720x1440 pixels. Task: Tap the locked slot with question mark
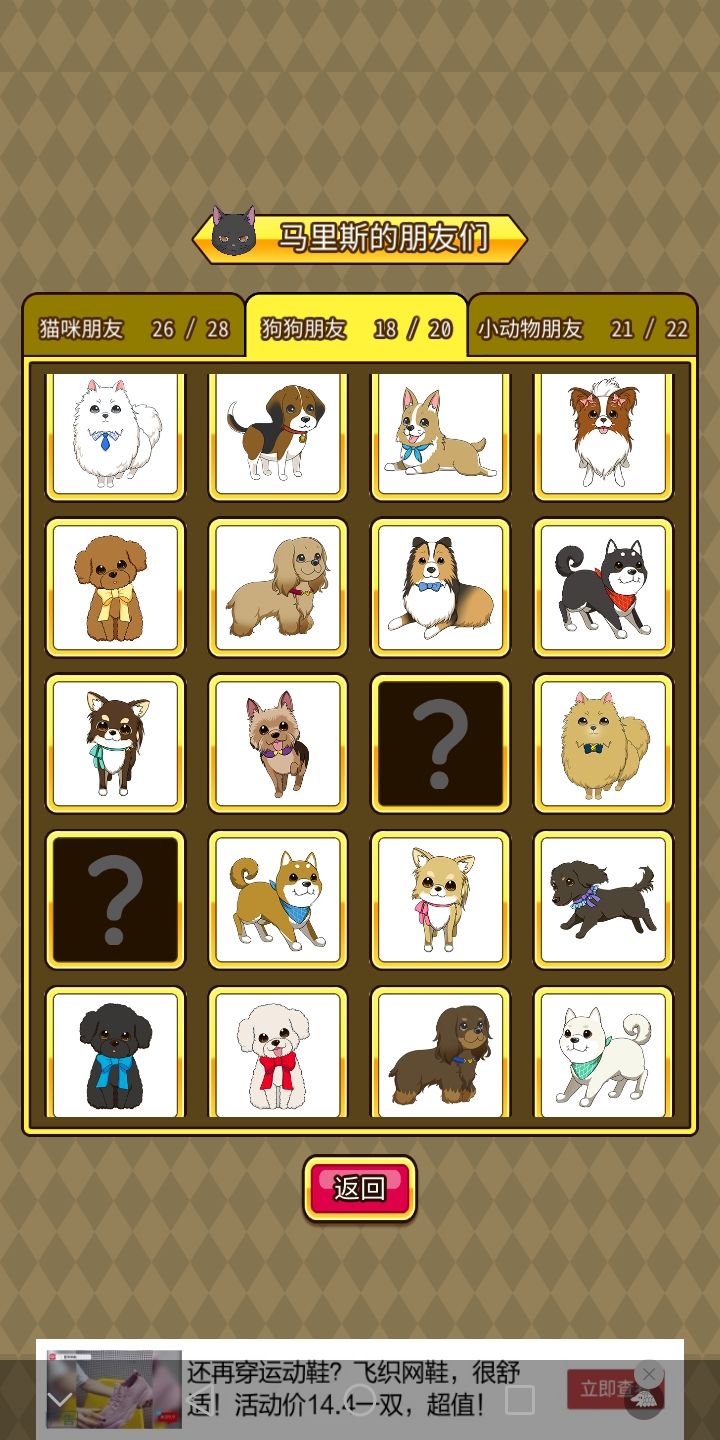[441, 744]
